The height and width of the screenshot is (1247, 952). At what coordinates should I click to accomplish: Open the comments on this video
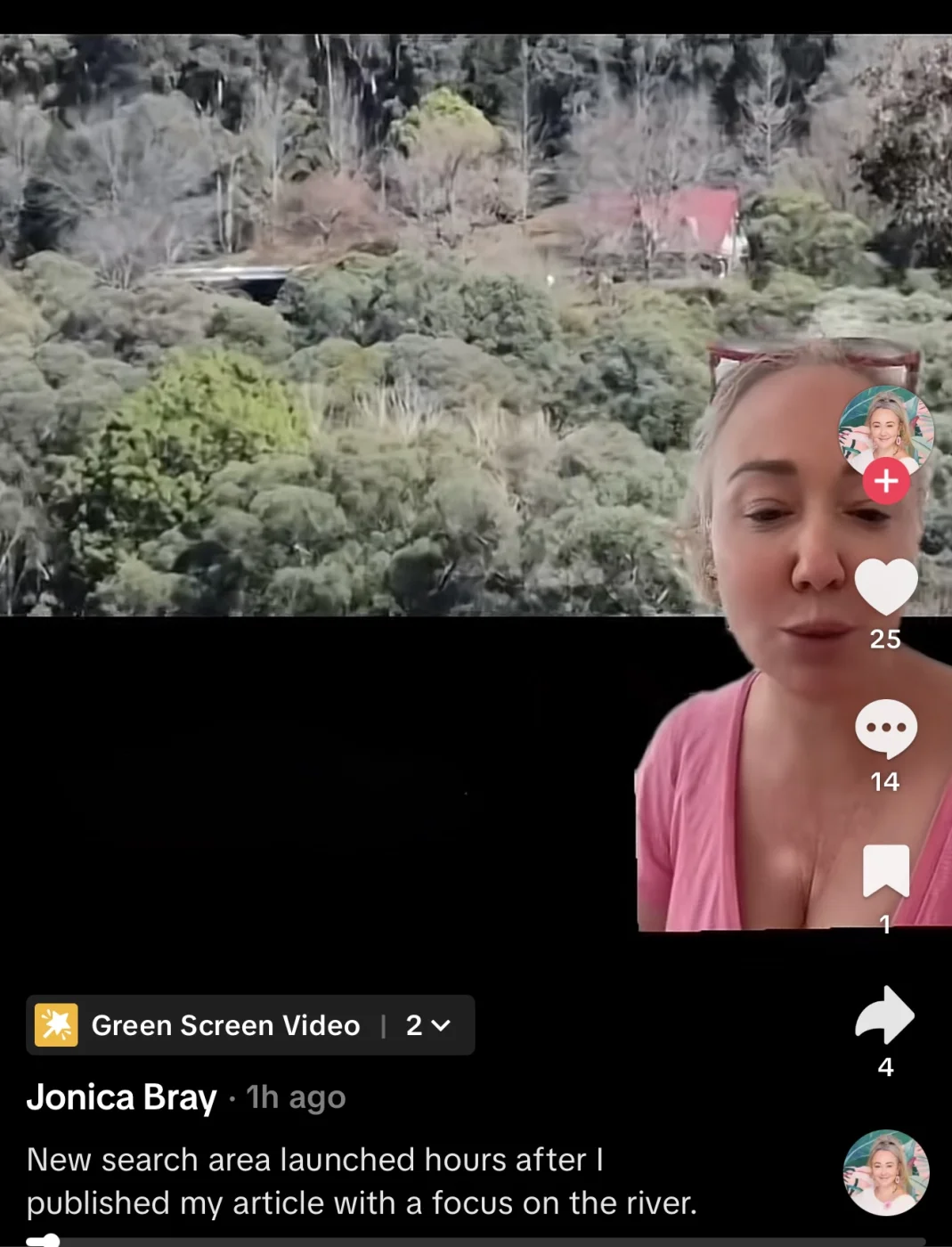coord(885,729)
